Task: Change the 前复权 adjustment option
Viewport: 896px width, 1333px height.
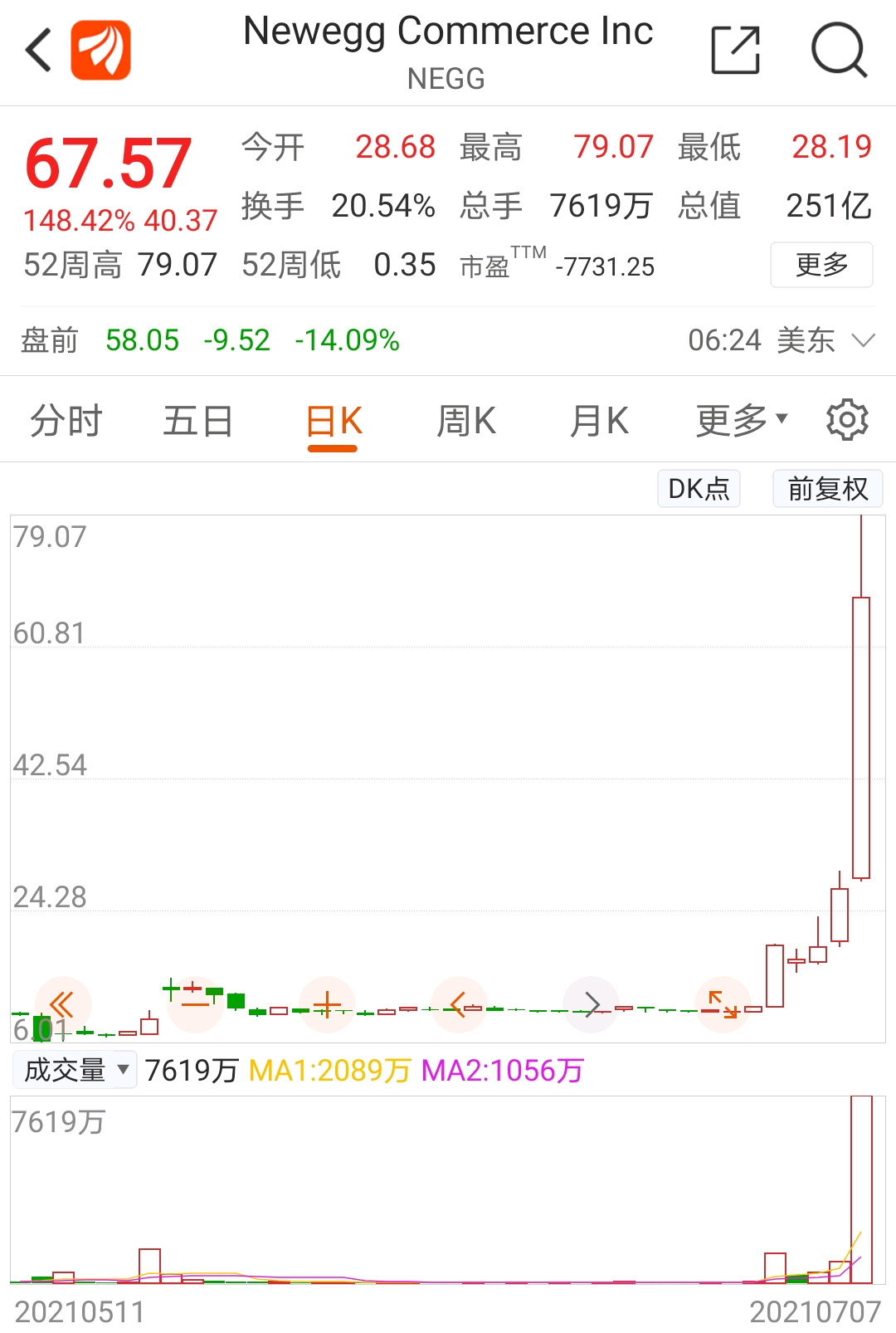Action: [x=827, y=489]
